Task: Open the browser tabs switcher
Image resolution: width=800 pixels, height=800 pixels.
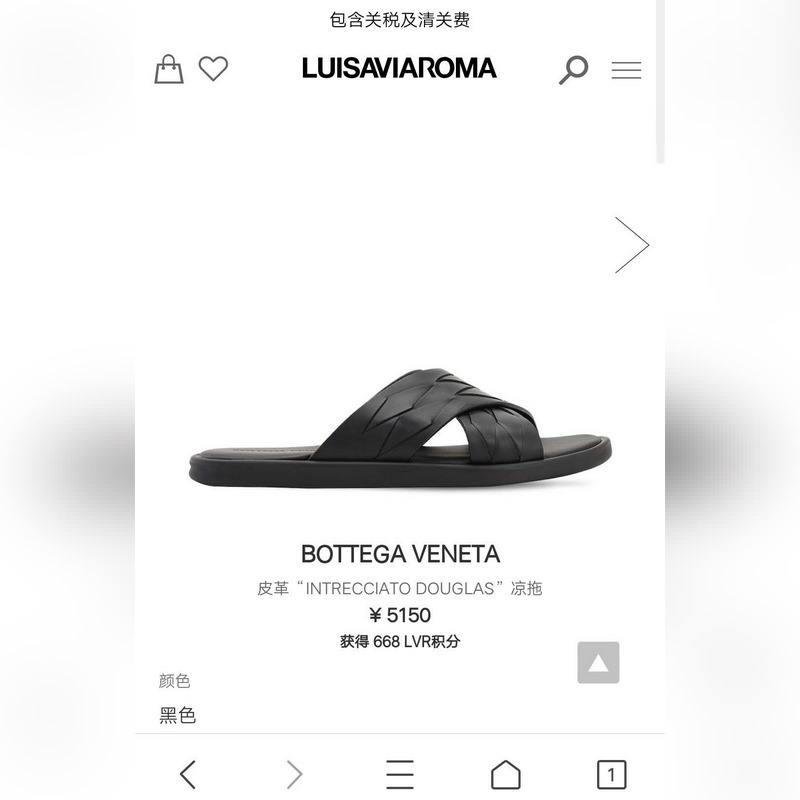Action: (611, 774)
